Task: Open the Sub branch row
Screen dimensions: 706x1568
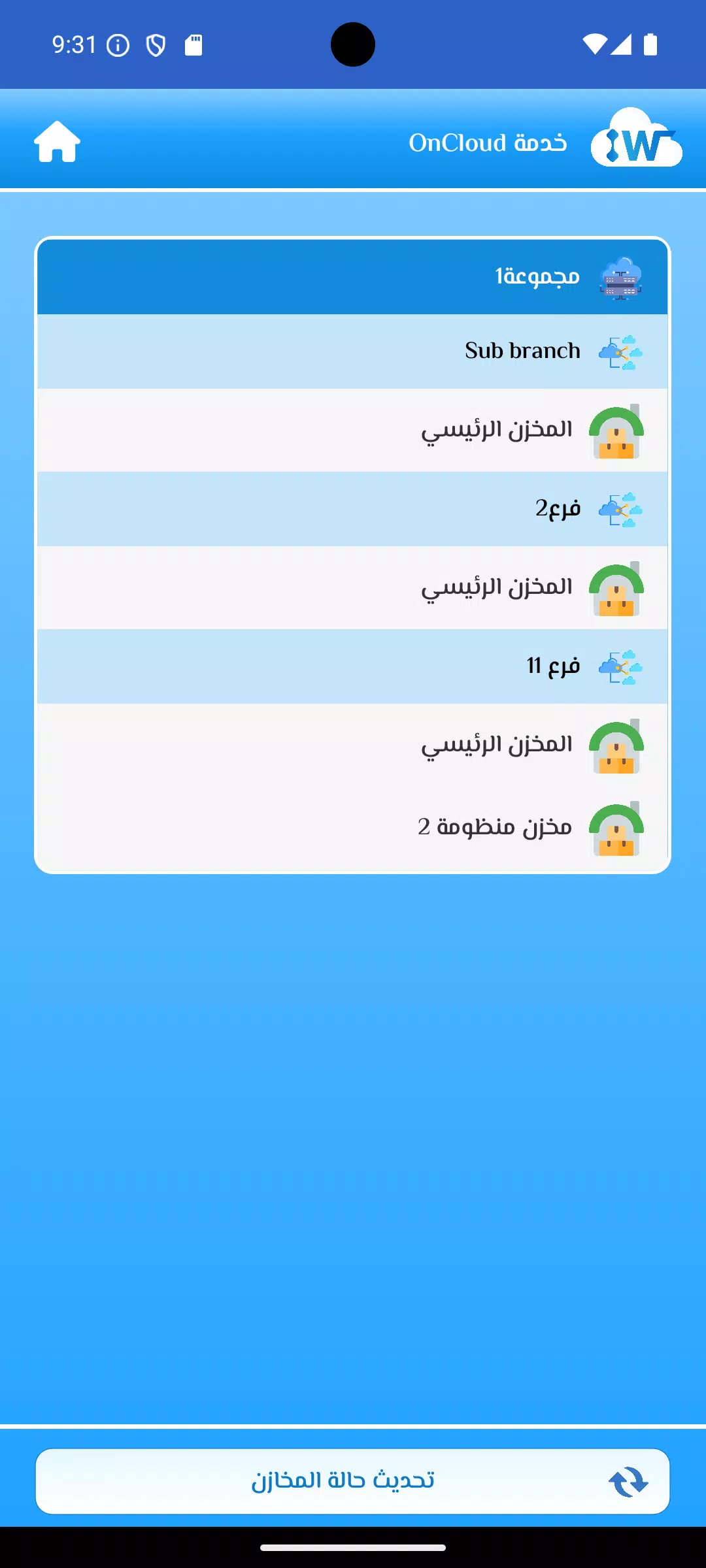Action: pos(353,351)
